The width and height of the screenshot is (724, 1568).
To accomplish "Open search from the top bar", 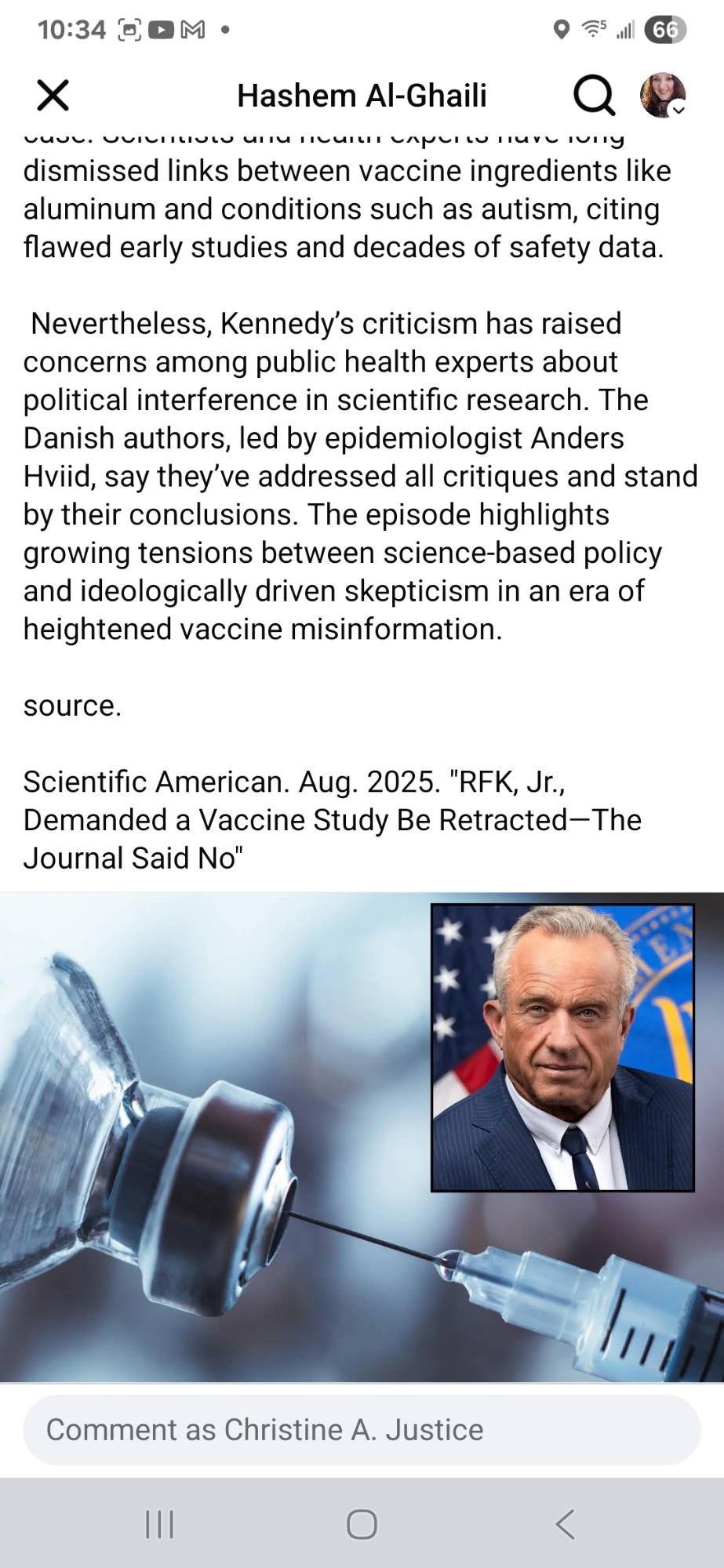I will pos(593,96).
